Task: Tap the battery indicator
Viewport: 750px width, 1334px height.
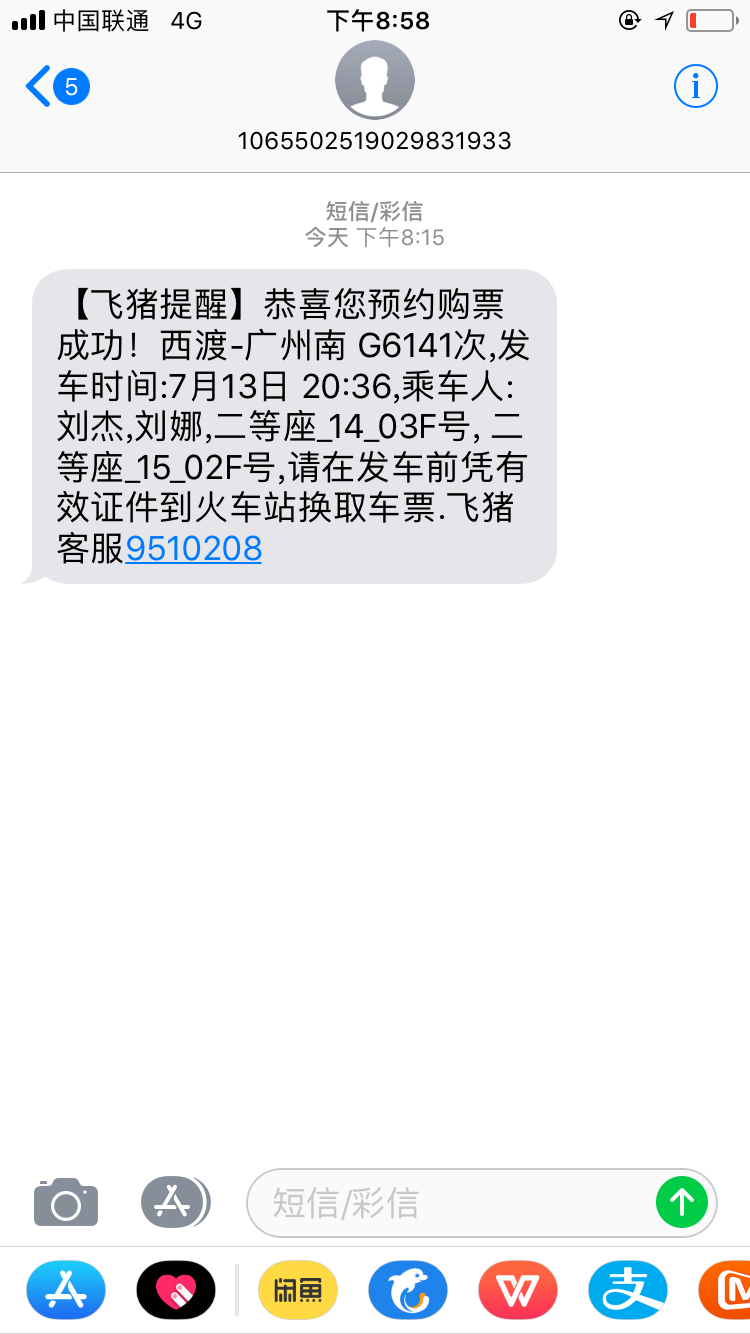Action: 706,18
